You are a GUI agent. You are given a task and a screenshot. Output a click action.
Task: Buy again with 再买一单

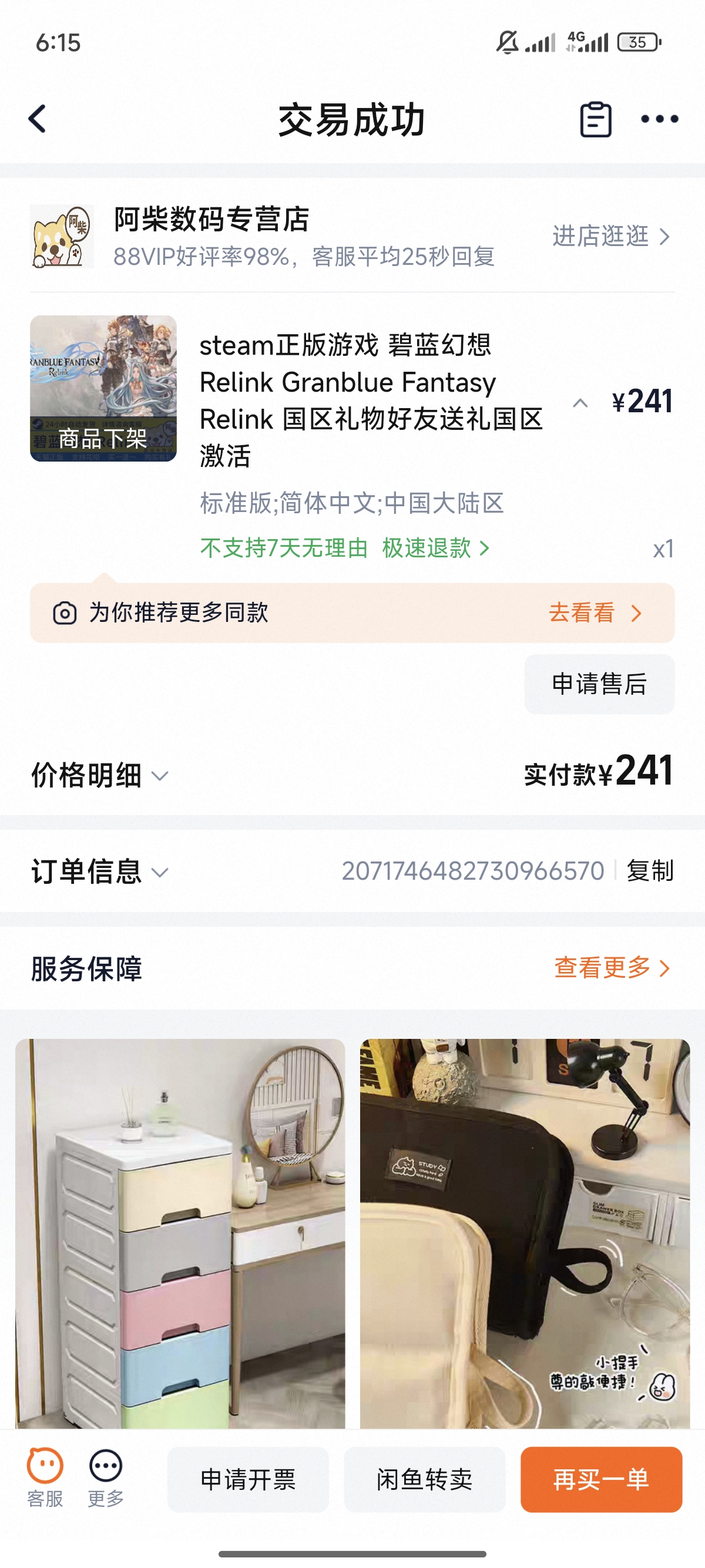tap(601, 1479)
